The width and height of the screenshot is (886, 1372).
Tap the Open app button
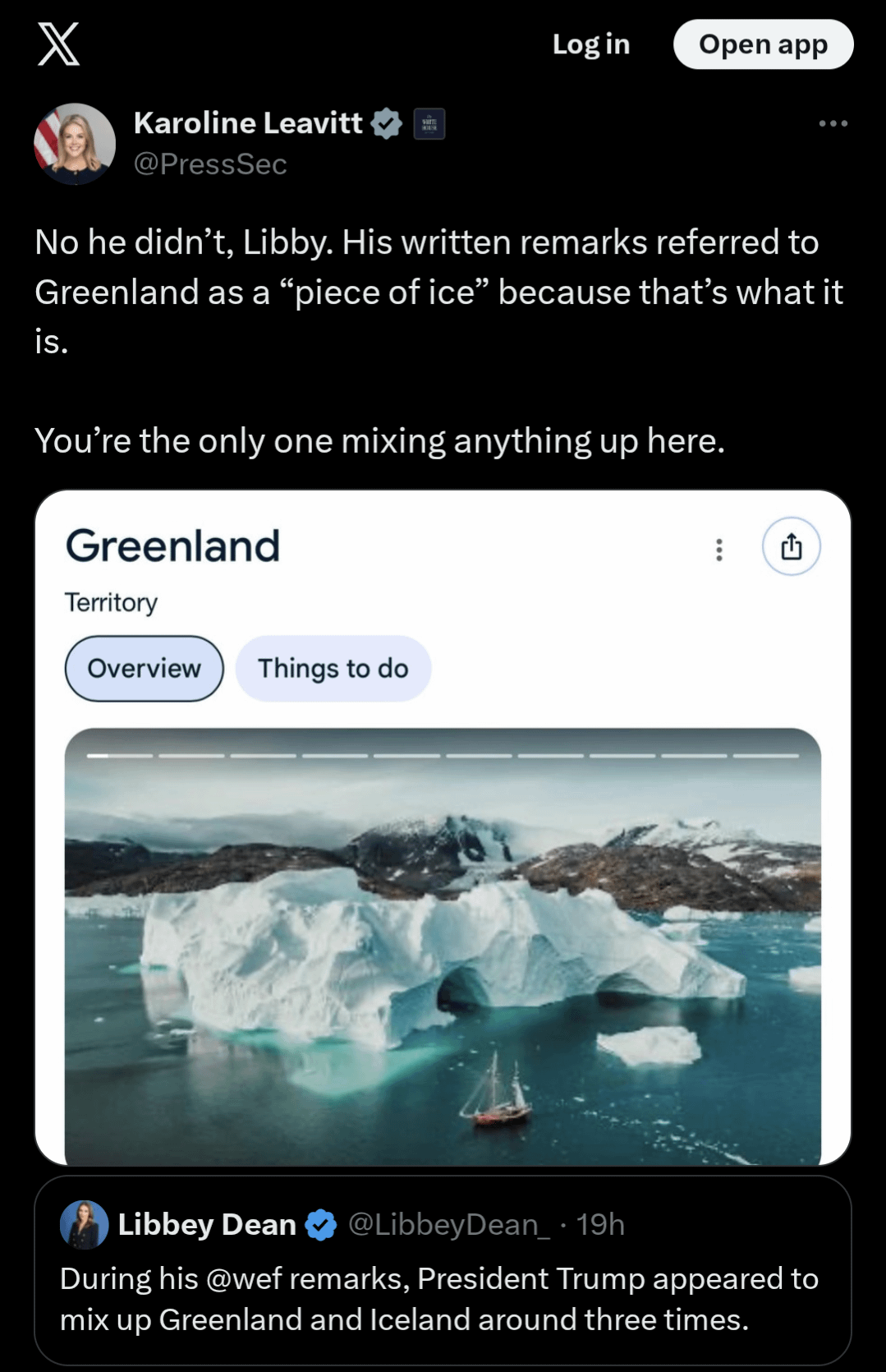(763, 44)
